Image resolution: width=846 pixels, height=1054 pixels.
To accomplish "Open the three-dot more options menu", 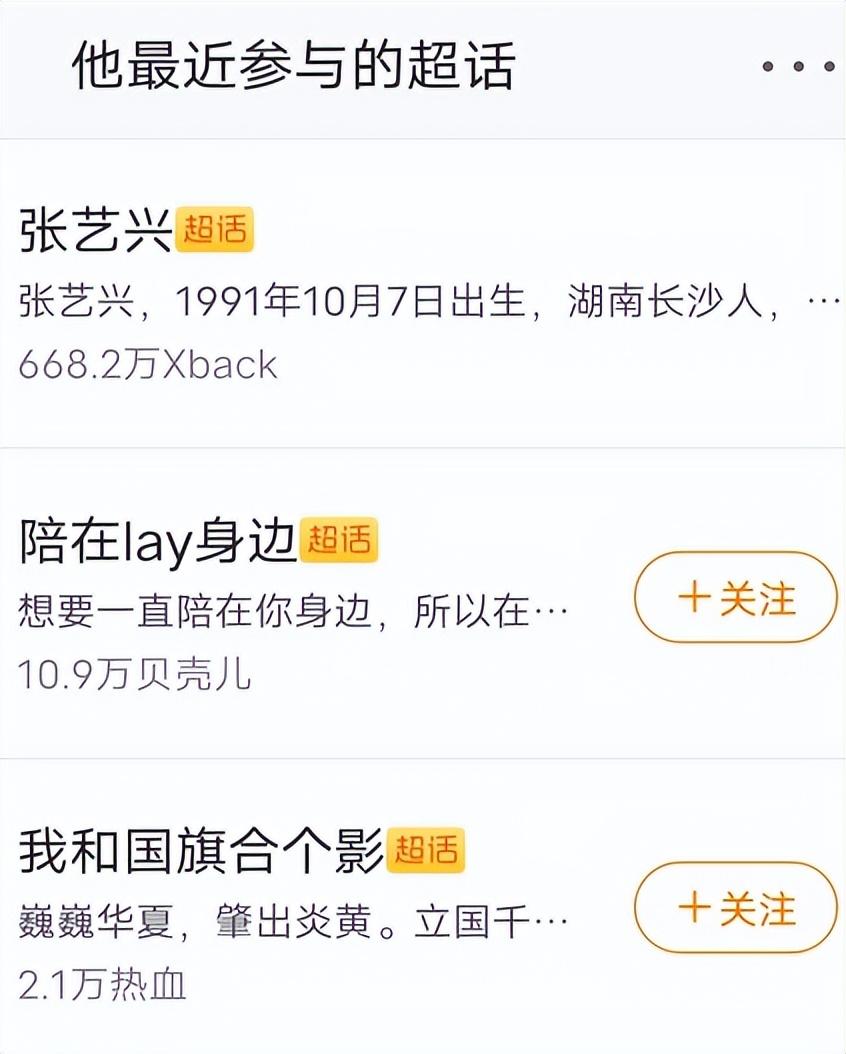I will [797, 66].
